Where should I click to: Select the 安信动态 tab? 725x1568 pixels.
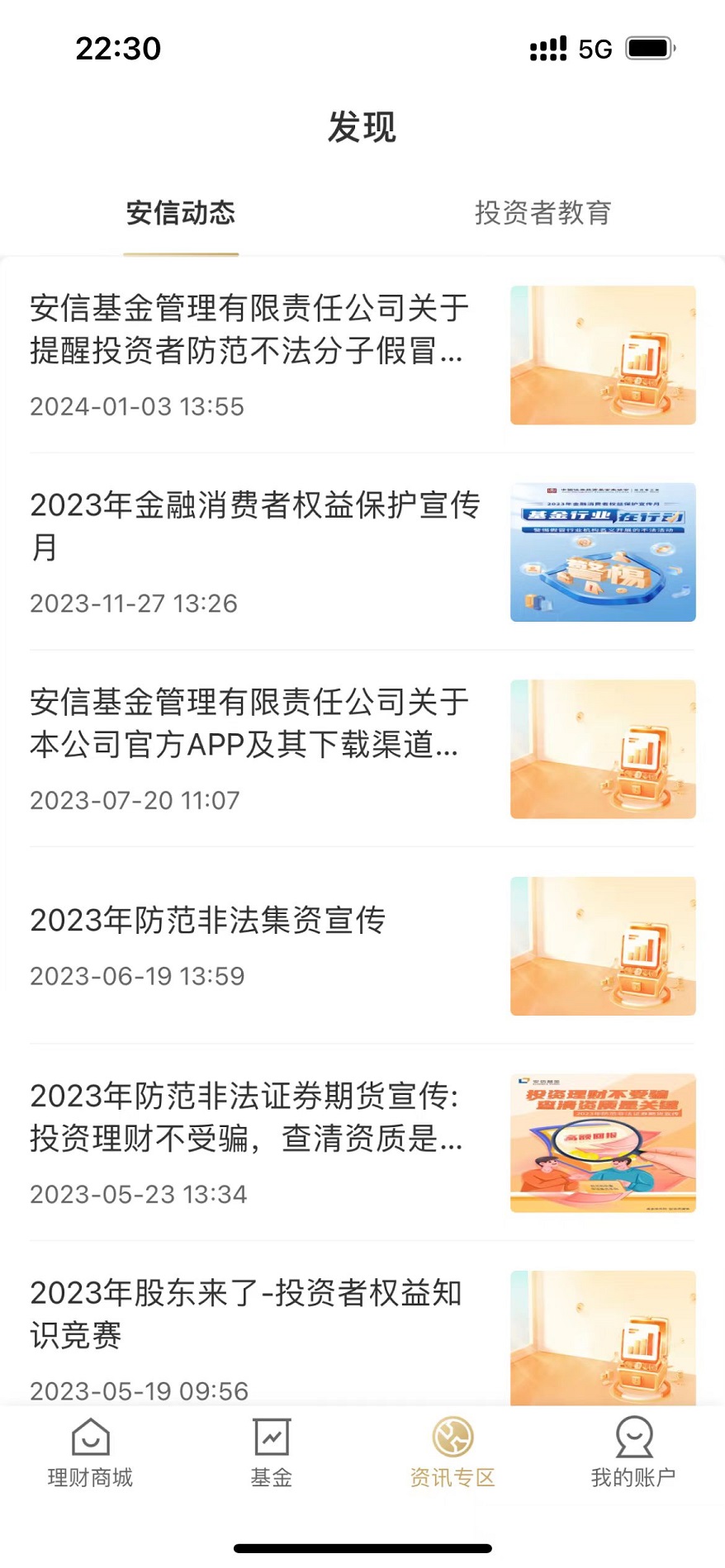tap(180, 214)
